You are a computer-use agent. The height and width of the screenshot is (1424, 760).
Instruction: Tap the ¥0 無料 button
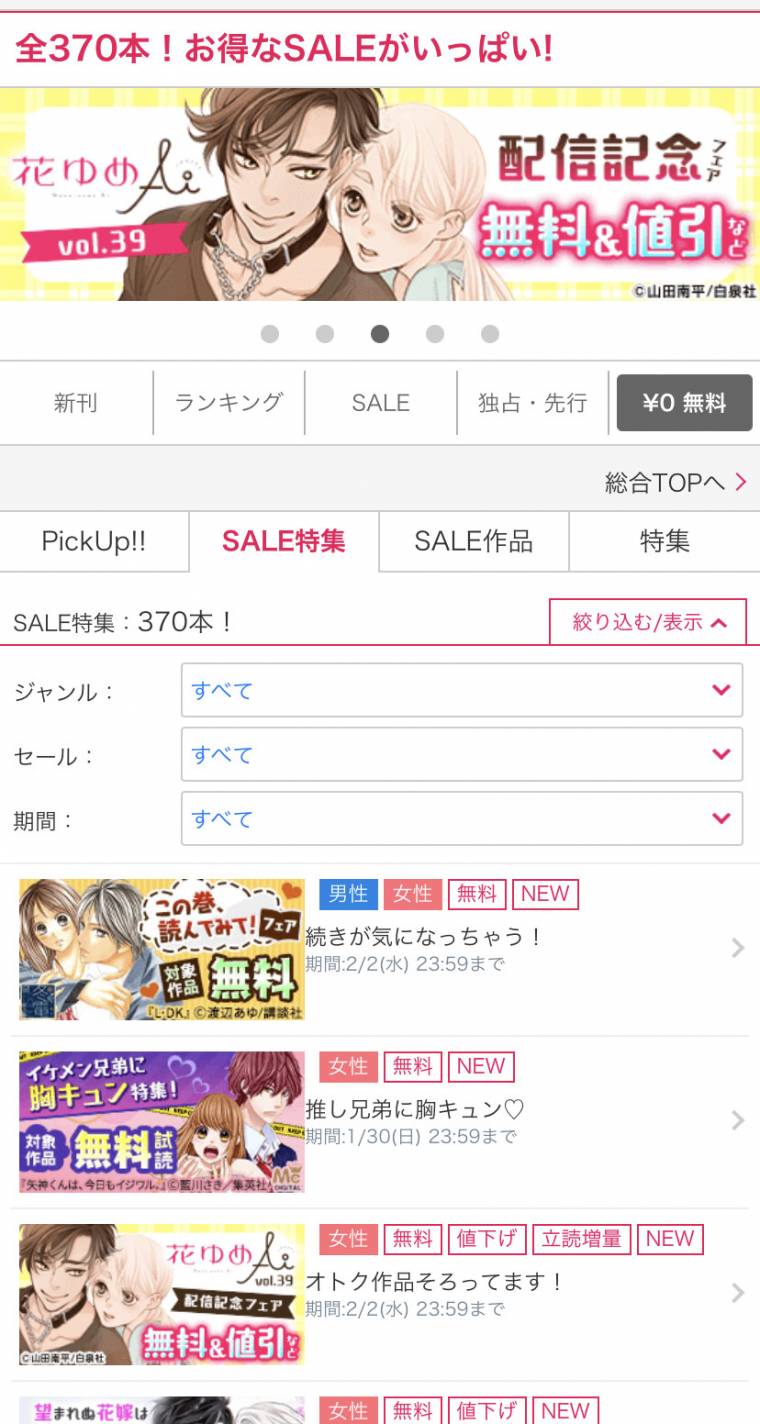point(685,403)
